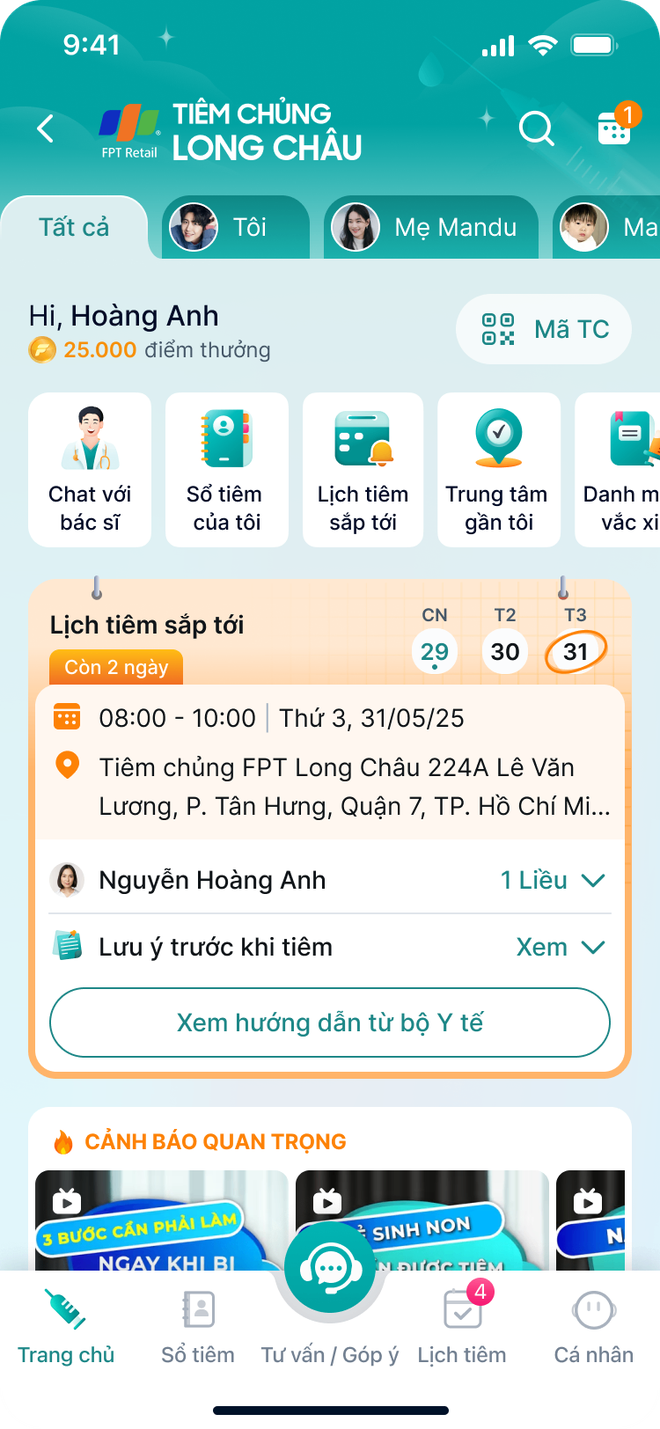Expand the 1 Liều dropdown
660x1429 pixels.
553,881
